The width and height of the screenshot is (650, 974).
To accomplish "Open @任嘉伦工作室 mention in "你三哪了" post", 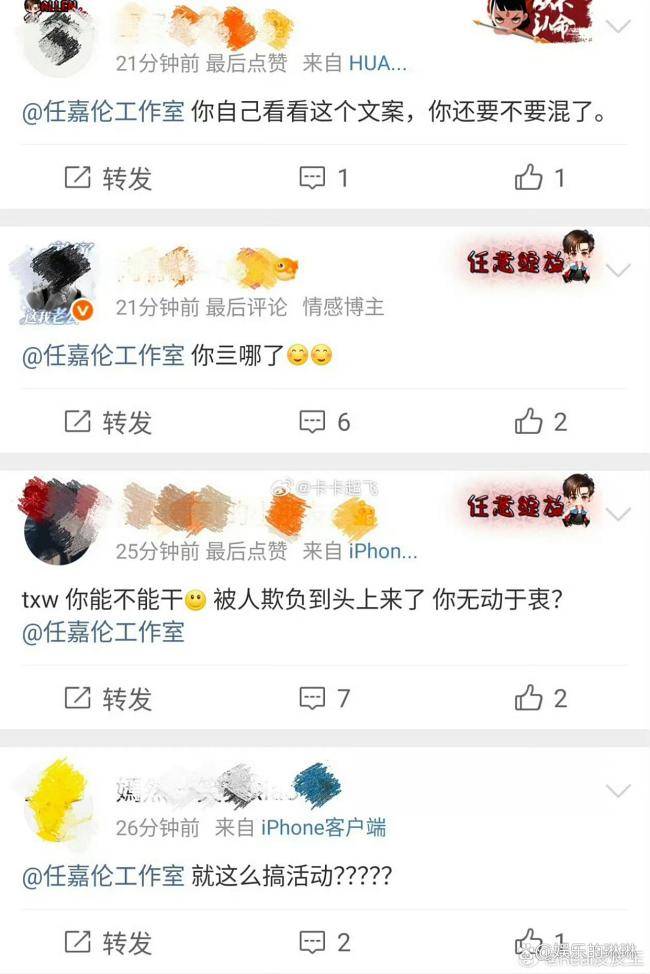I will [103, 355].
